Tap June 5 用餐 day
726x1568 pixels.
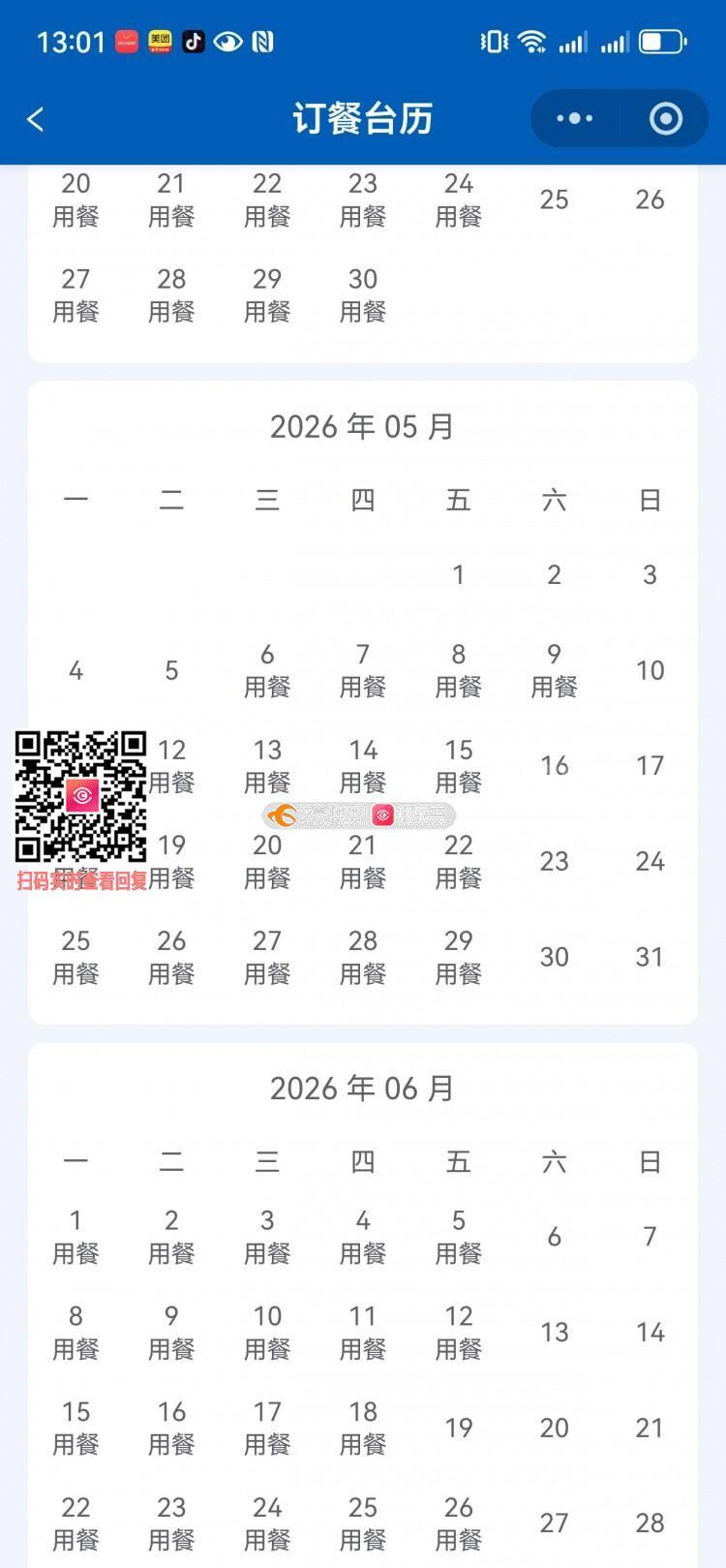click(458, 1237)
